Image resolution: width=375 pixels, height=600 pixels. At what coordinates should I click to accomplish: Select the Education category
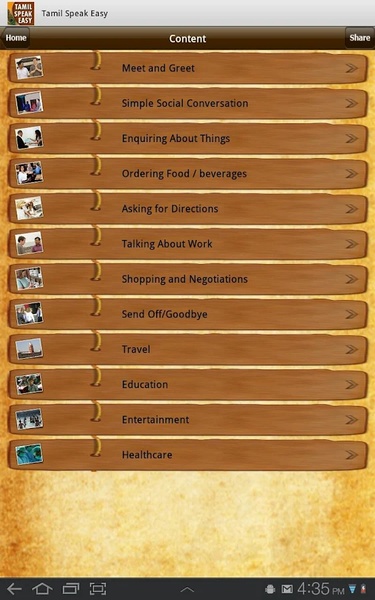(188, 385)
